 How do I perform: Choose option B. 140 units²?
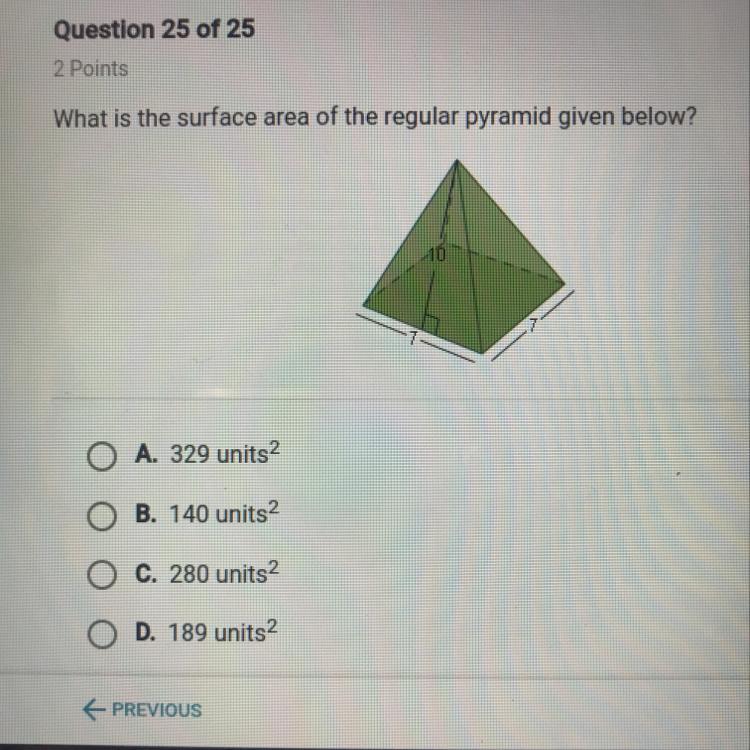pyautogui.click(x=101, y=516)
